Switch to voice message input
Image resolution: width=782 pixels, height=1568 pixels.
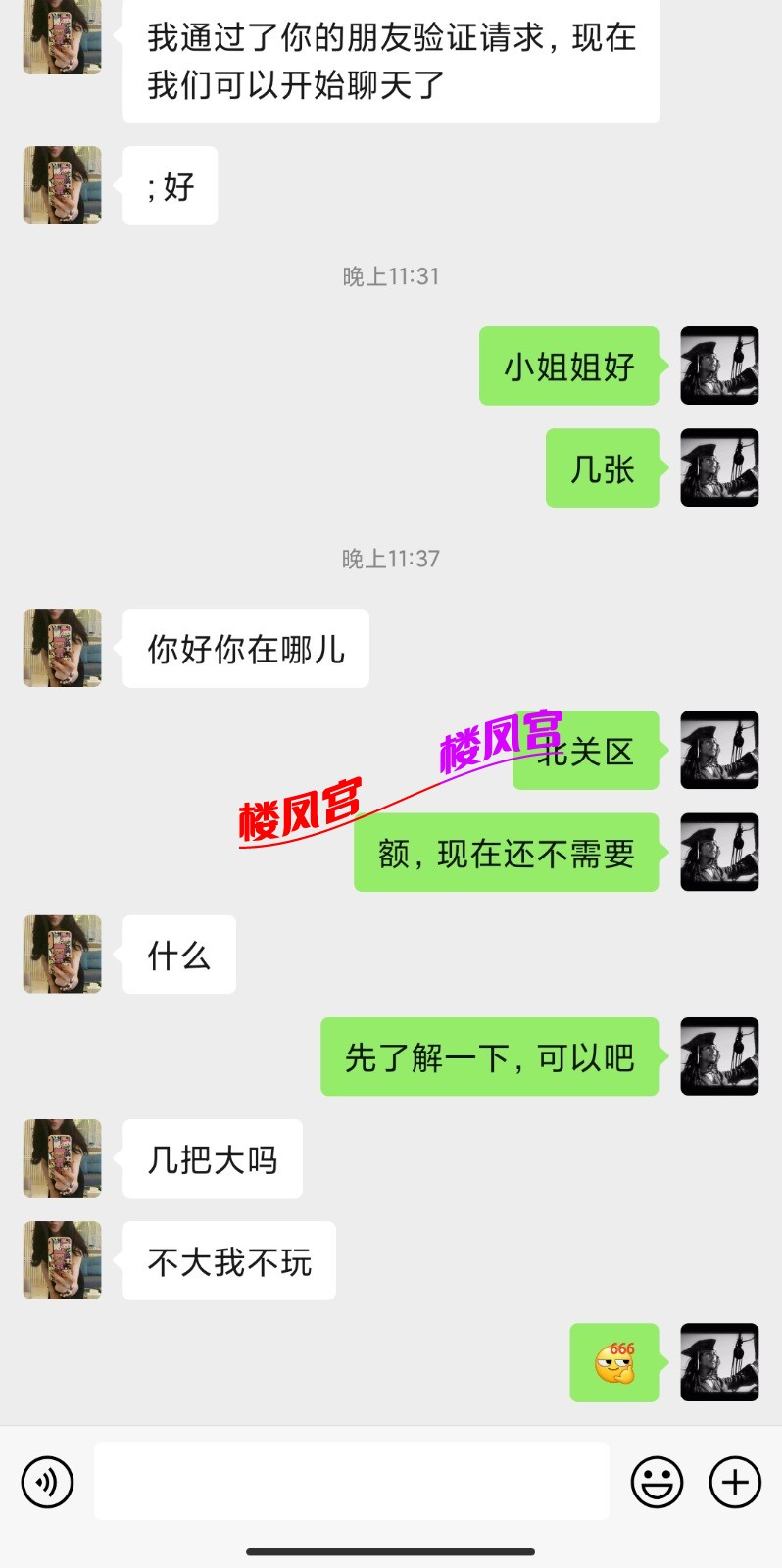pyautogui.click(x=47, y=1481)
